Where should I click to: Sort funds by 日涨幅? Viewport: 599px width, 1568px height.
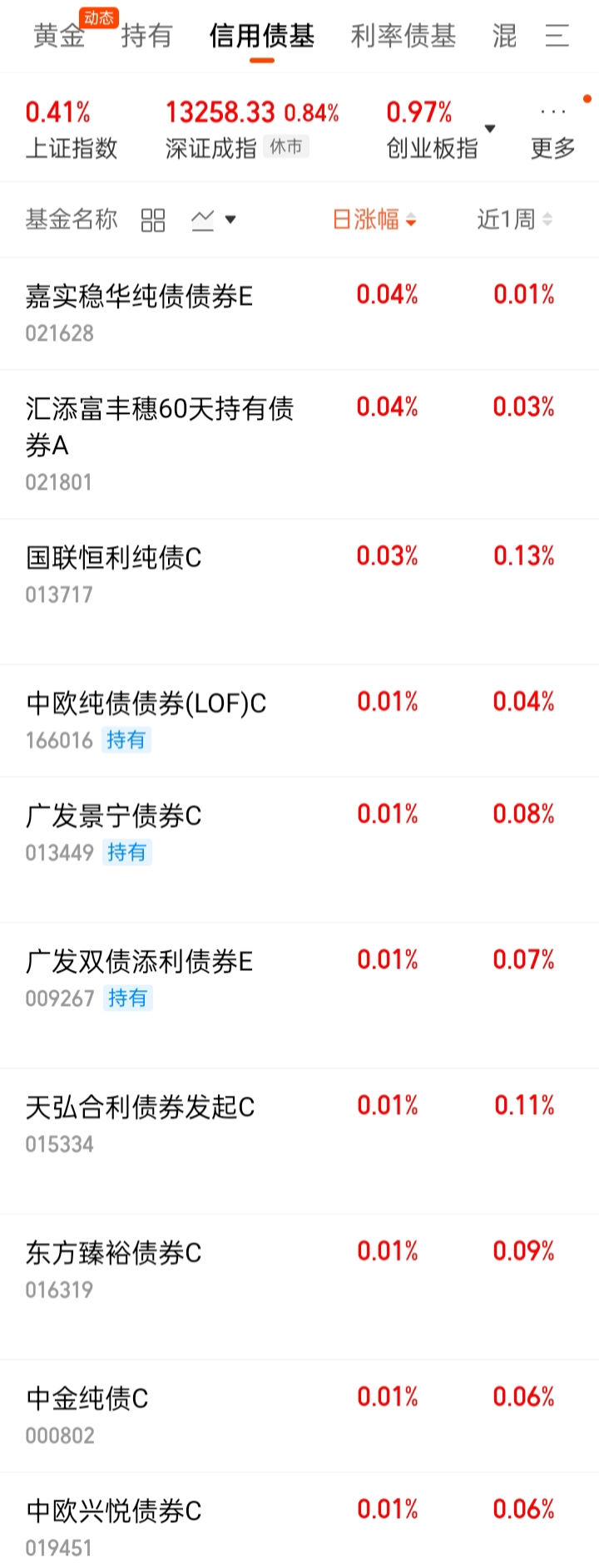[374, 219]
